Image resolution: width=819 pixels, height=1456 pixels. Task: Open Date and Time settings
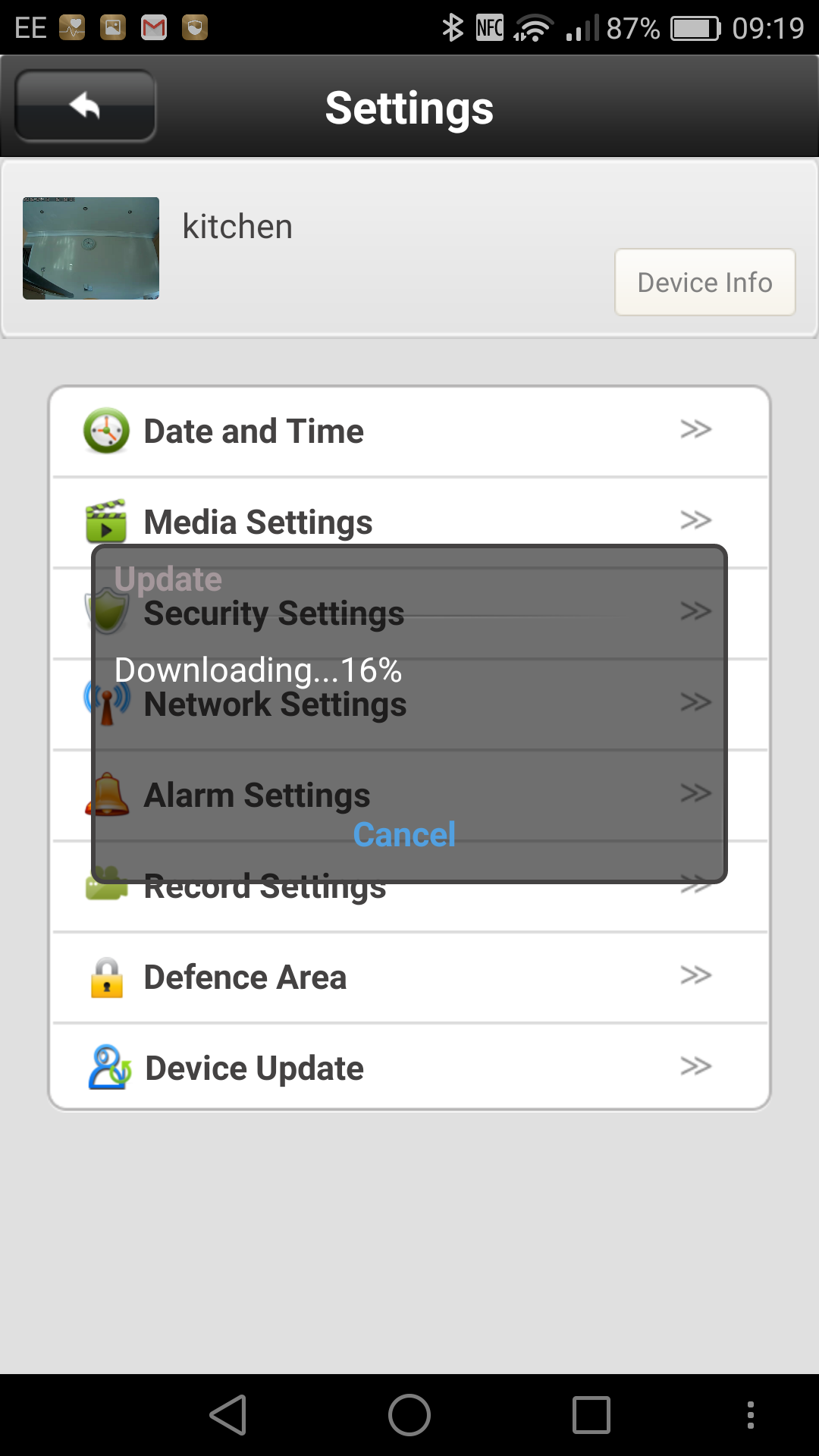(x=409, y=431)
